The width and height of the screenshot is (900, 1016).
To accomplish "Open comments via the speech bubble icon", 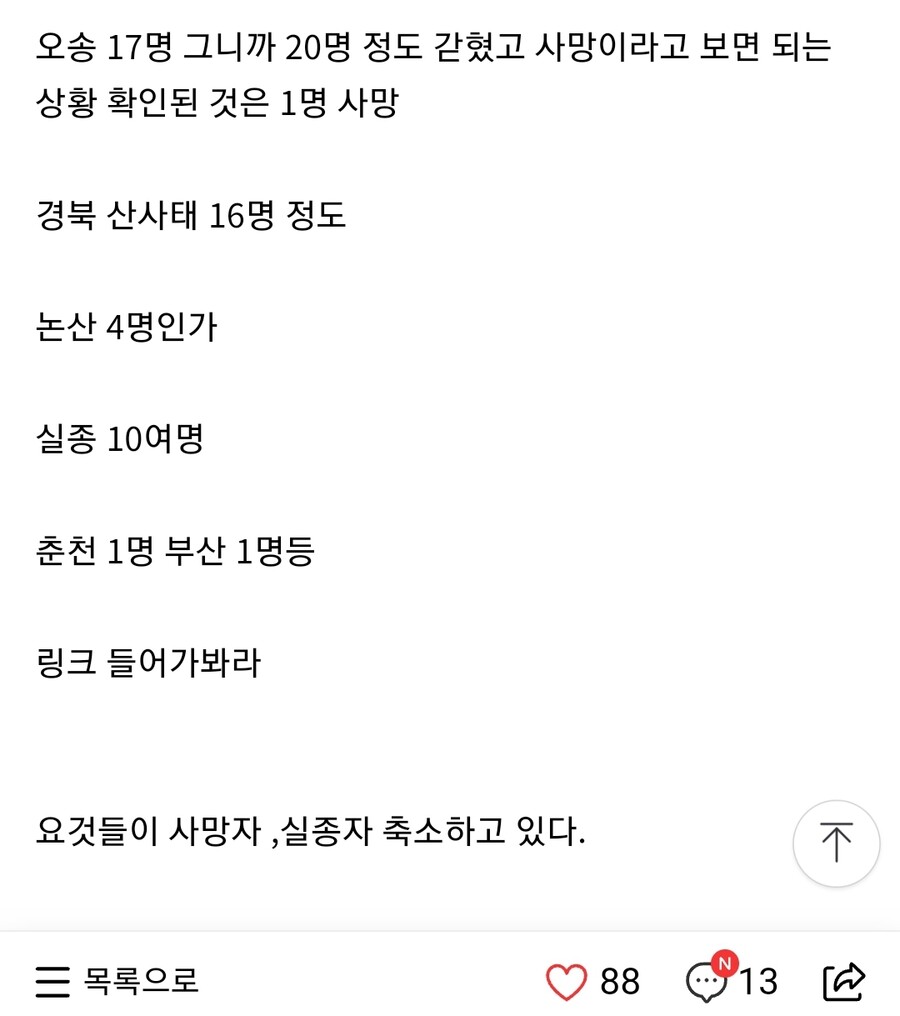I will coord(711,982).
